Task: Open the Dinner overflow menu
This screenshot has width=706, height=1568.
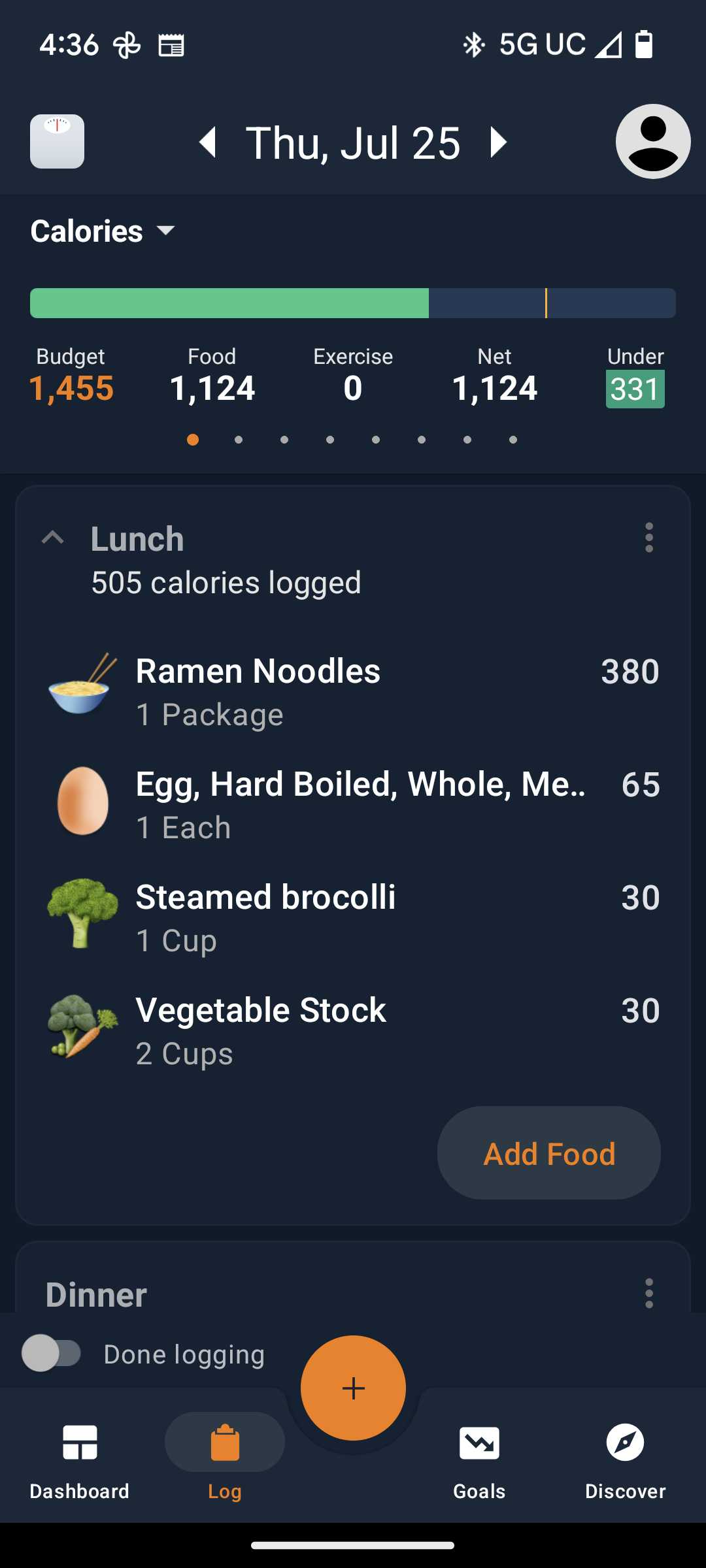Action: pos(648,1292)
